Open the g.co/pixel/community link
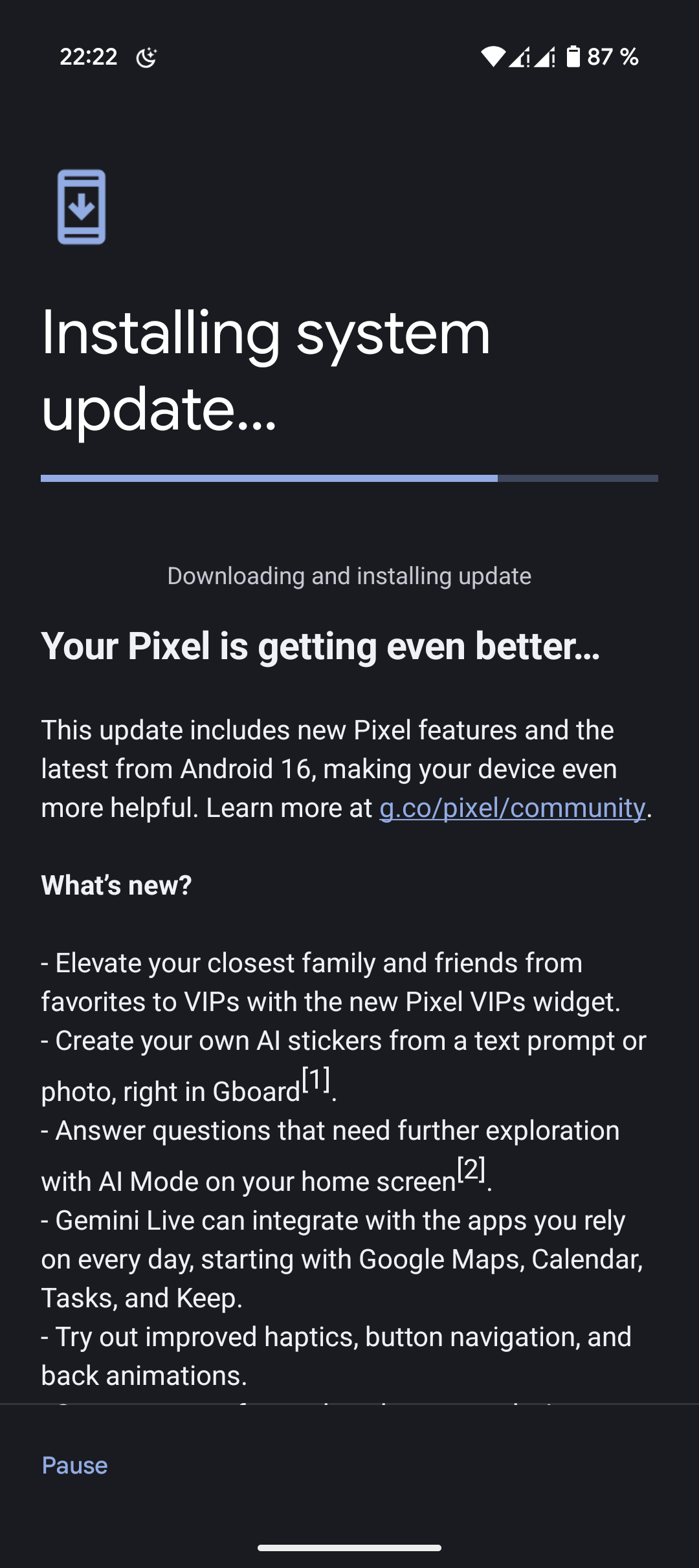The width and height of the screenshot is (699, 1568). click(x=512, y=808)
